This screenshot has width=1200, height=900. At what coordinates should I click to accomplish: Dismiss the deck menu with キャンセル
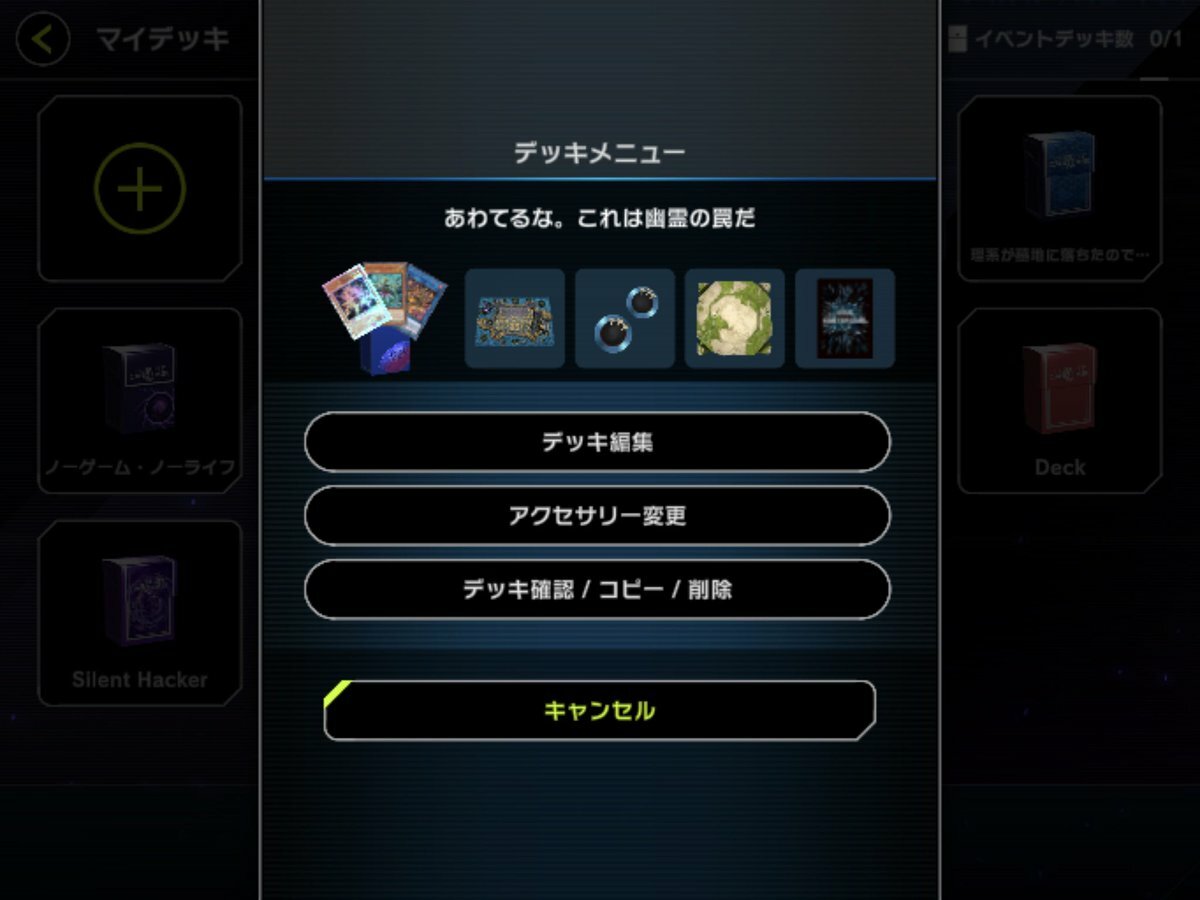click(x=599, y=711)
